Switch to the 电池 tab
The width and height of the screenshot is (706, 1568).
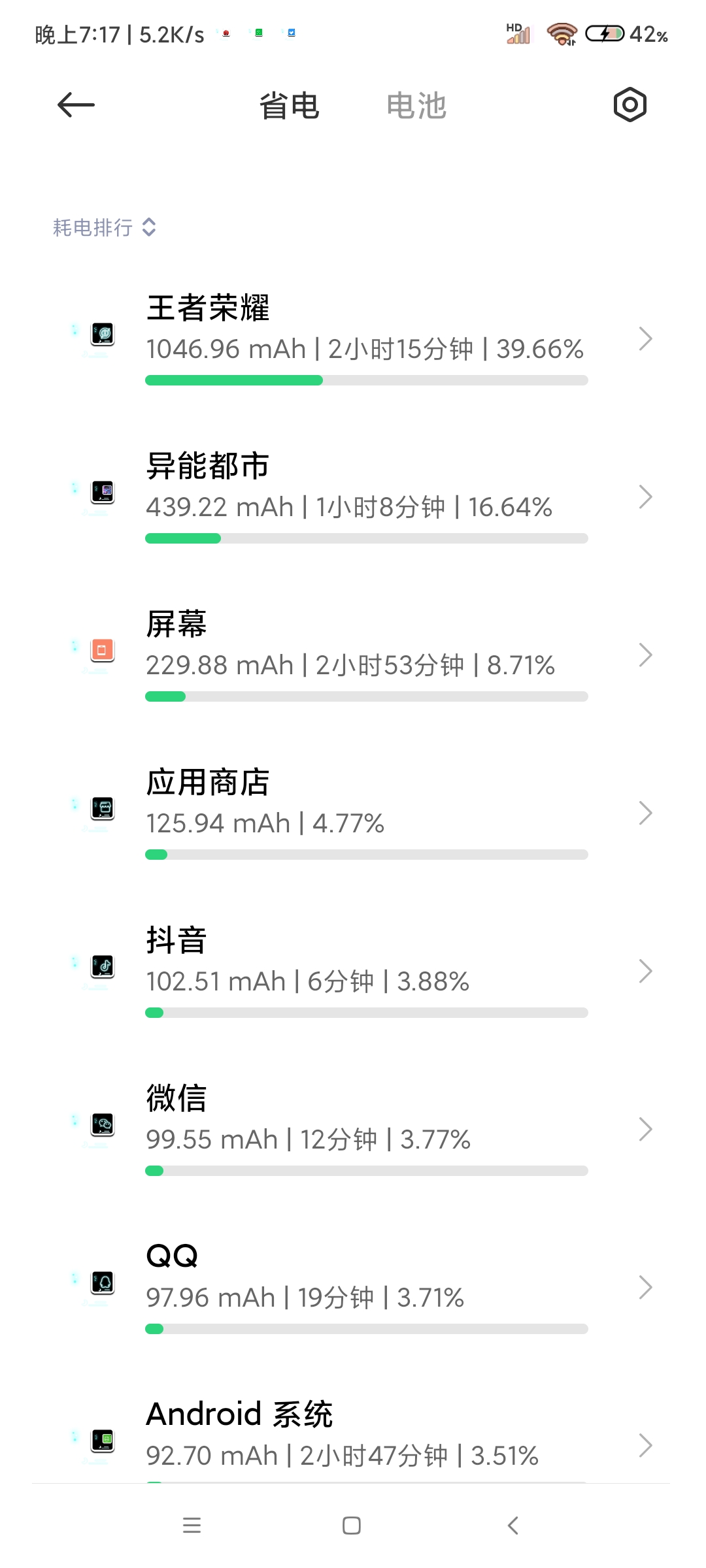(x=416, y=105)
